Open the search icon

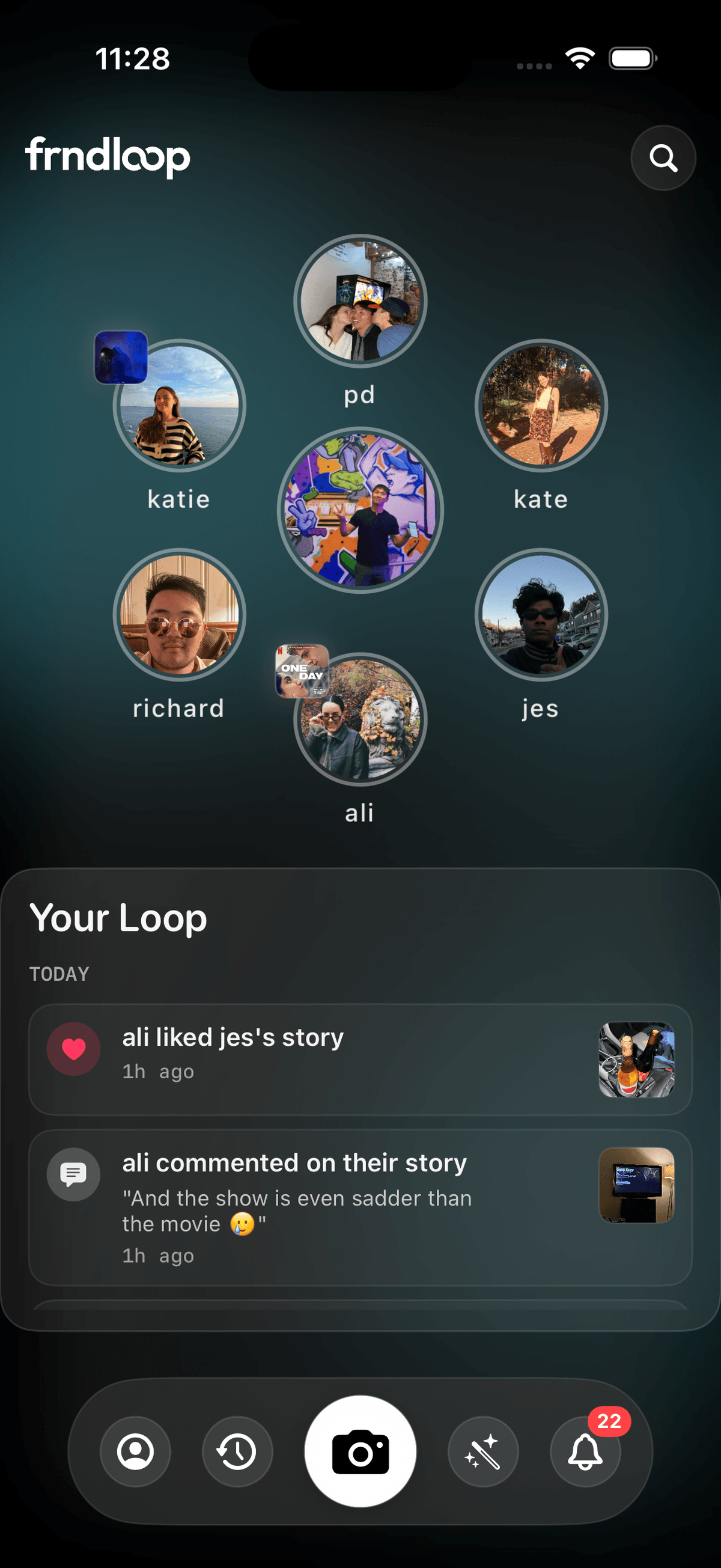663,157
